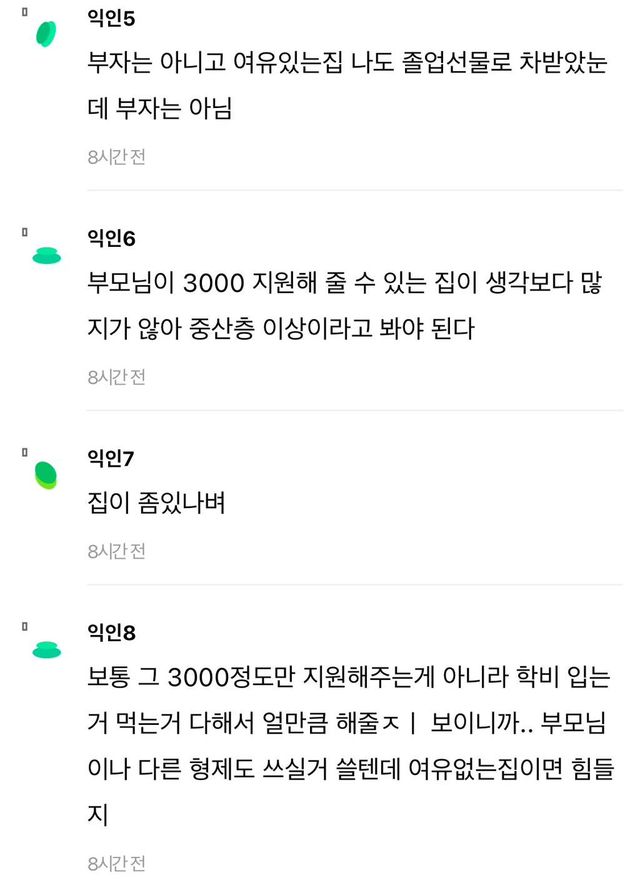Image resolution: width=640 pixels, height=883 pixels.
Task: Open 익인8's profile avatar
Action: (x=46, y=650)
